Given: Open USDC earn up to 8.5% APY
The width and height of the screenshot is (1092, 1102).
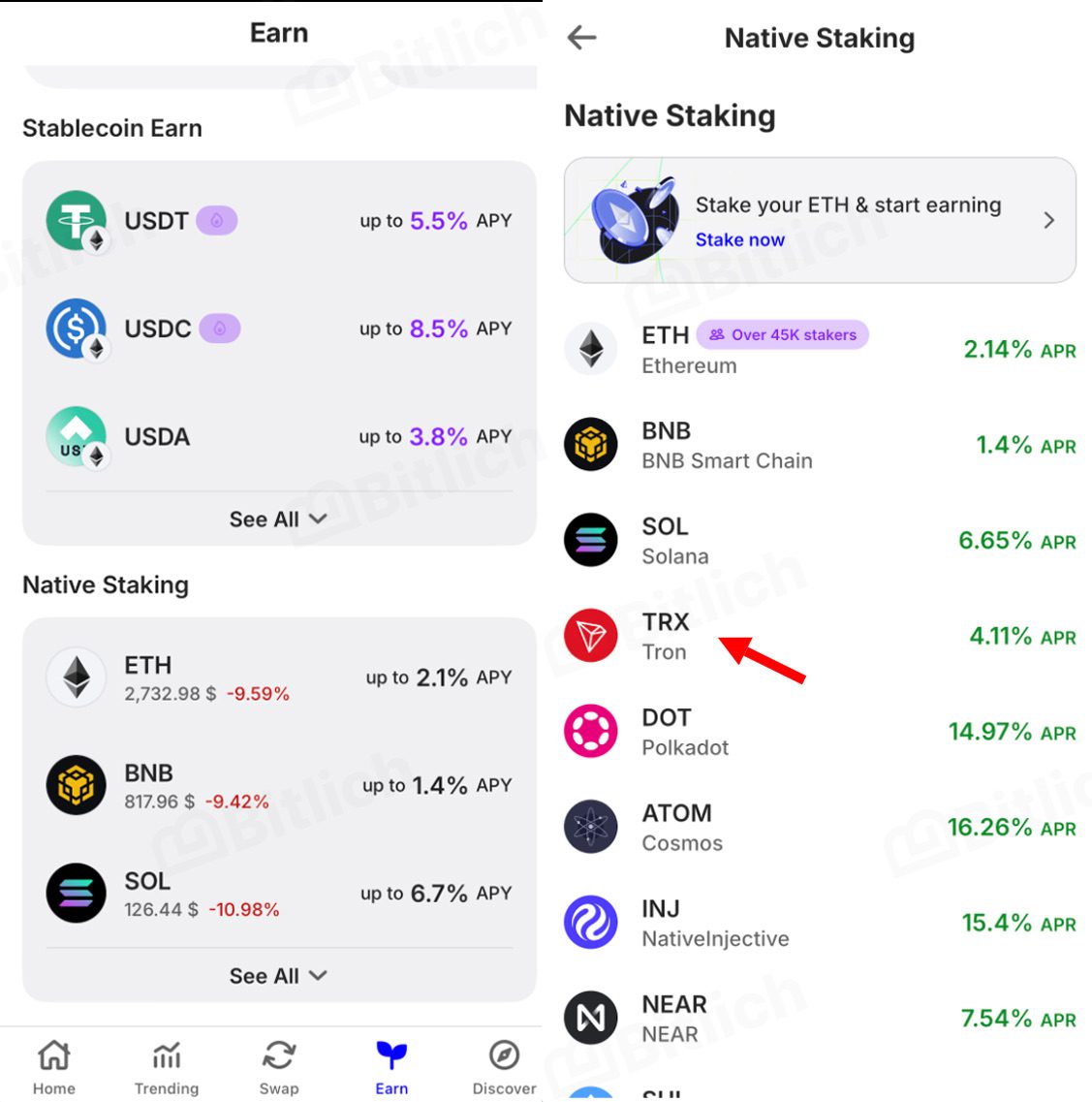Looking at the screenshot, I should pos(279,329).
